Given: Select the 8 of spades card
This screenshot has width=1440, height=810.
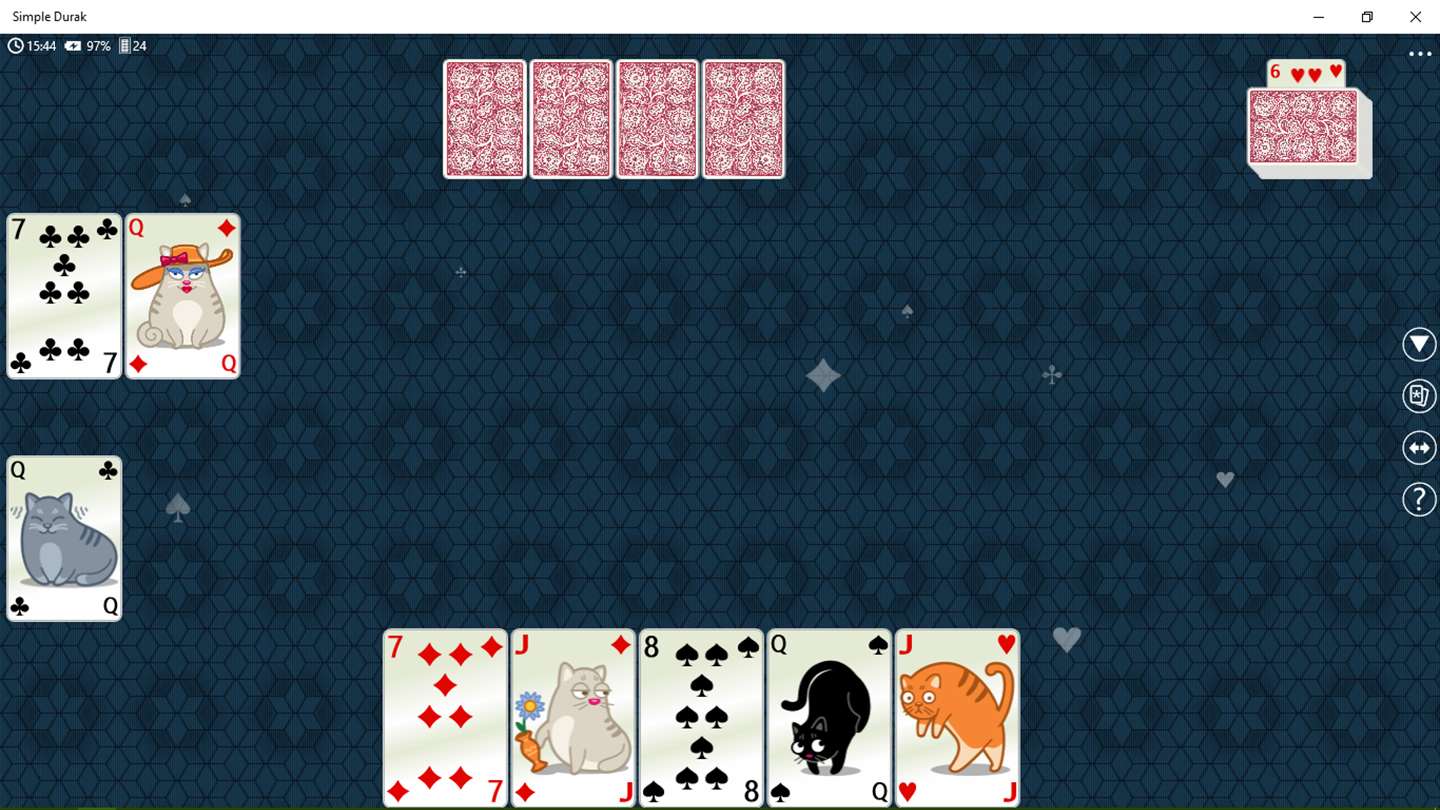Looking at the screenshot, I should [x=701, y=718].
